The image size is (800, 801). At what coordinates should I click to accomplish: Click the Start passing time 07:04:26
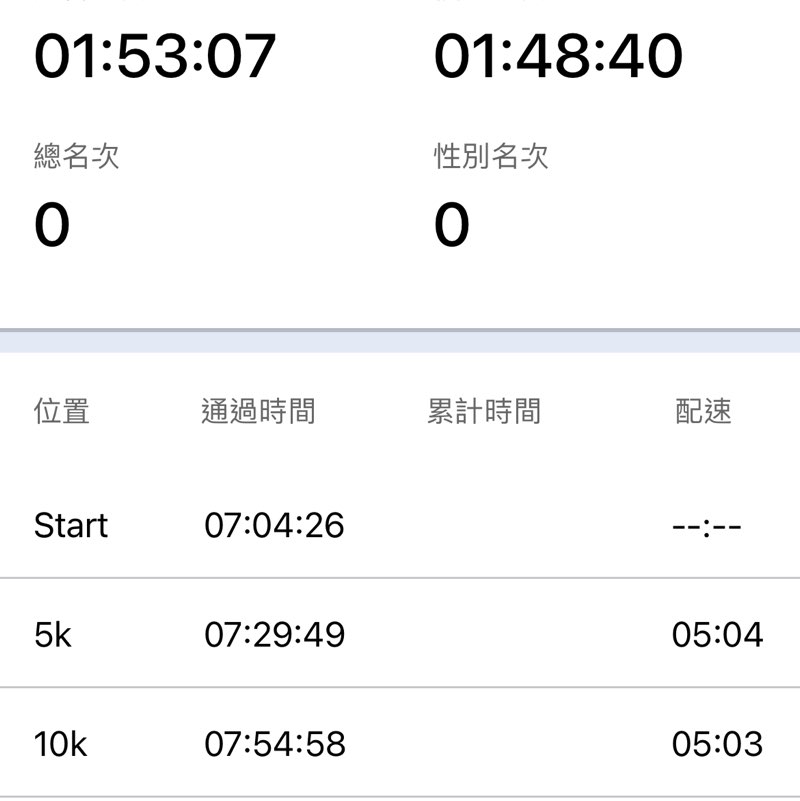click(x=275, y=524)
